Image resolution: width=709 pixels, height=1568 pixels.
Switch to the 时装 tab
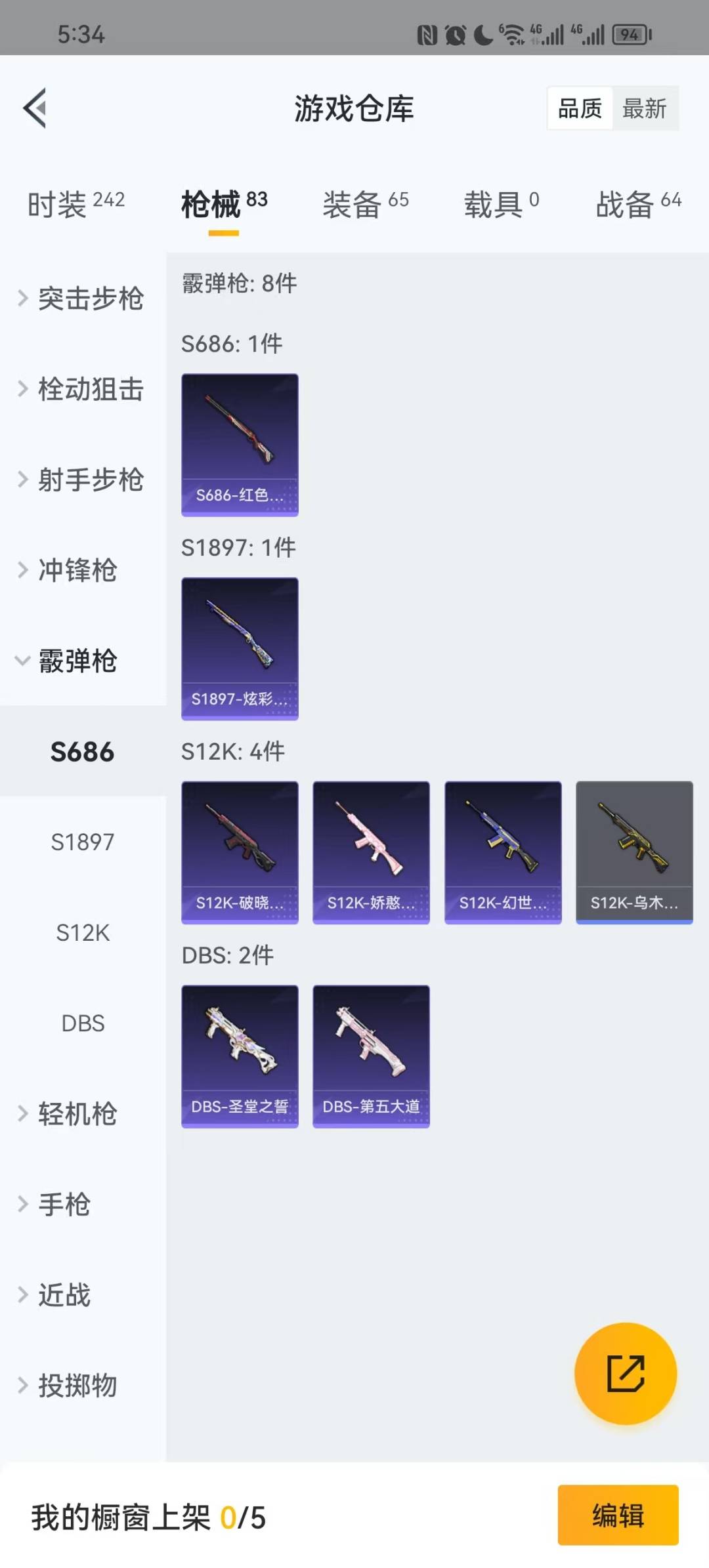[x=75, y=204]
